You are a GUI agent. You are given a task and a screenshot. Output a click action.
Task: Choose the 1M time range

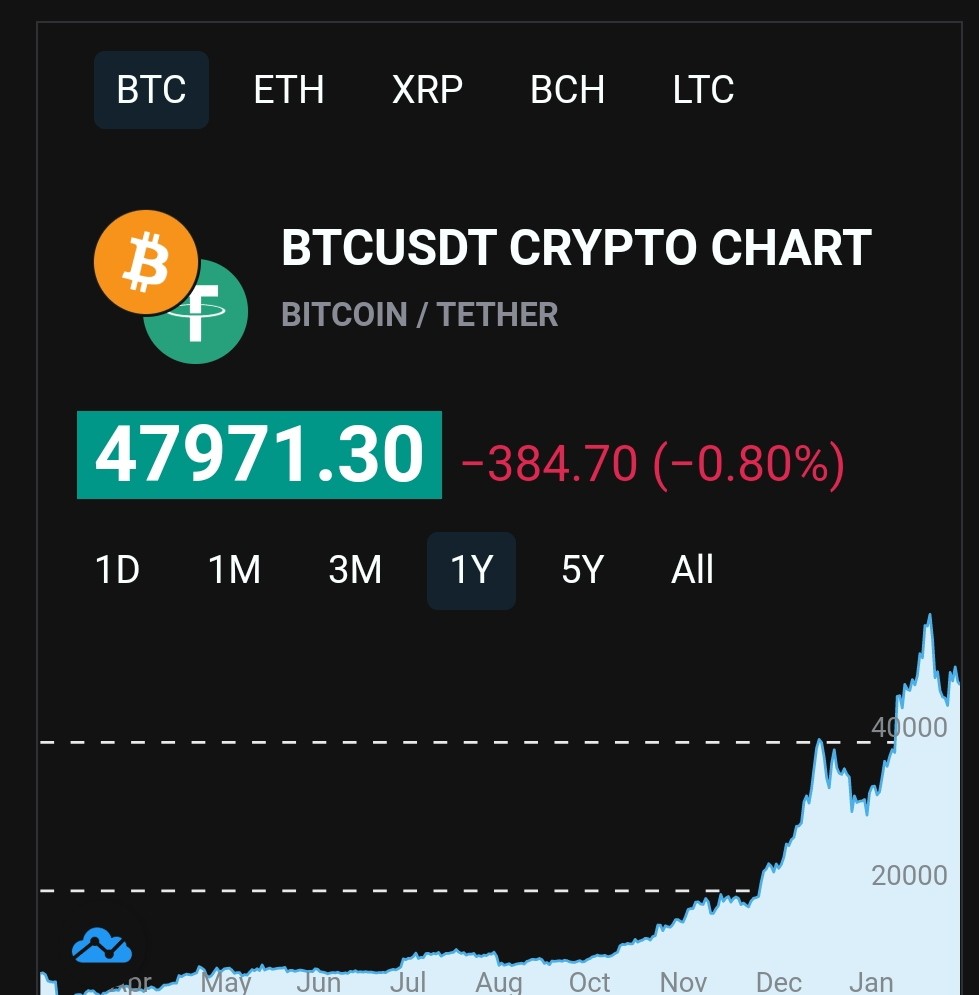click(x=234, y=570)
